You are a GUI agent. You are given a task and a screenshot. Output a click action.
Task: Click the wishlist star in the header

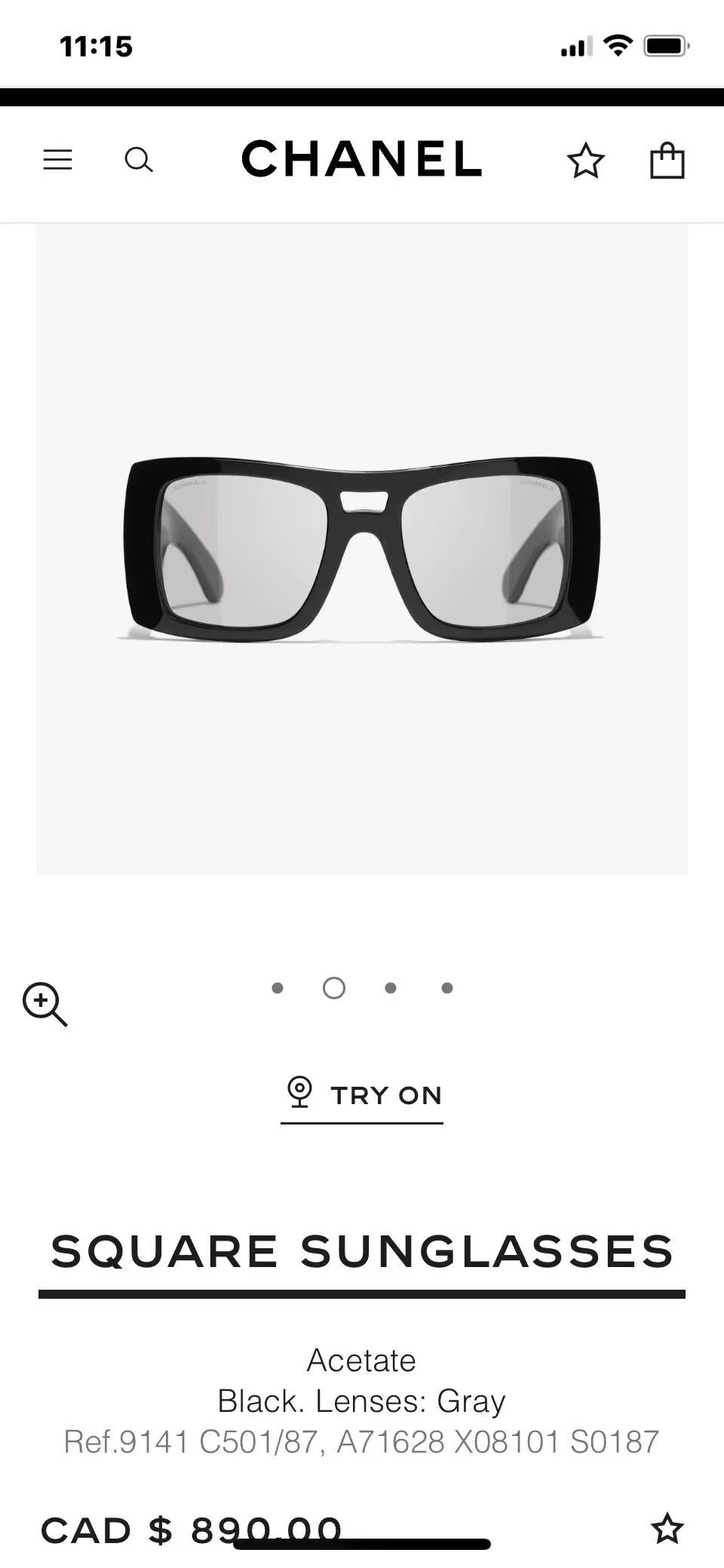pos(587,159)
